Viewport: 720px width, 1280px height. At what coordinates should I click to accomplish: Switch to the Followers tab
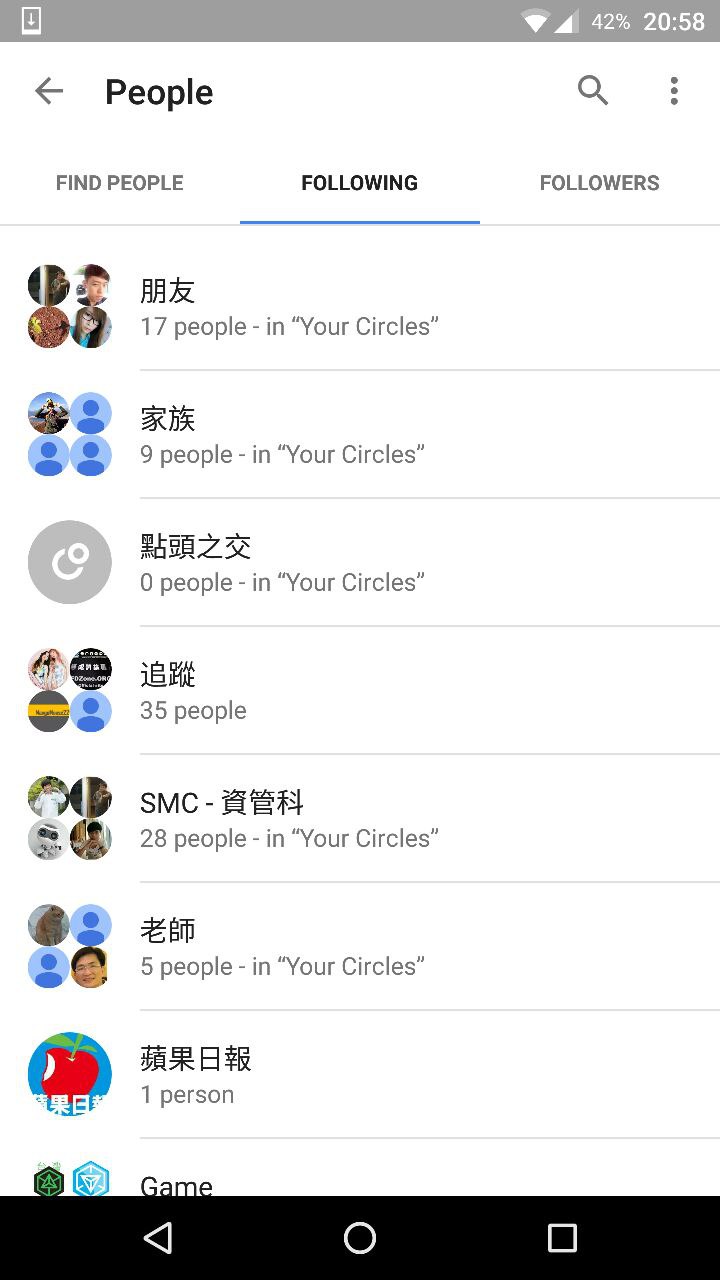[599, 183]
